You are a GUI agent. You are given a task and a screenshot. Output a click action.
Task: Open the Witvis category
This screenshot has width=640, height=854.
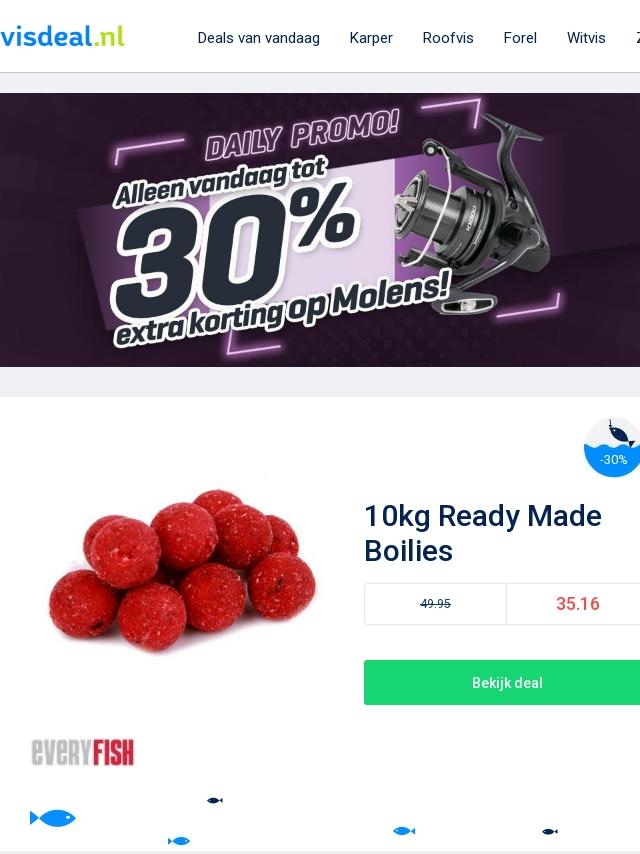[x=586, y=38]
